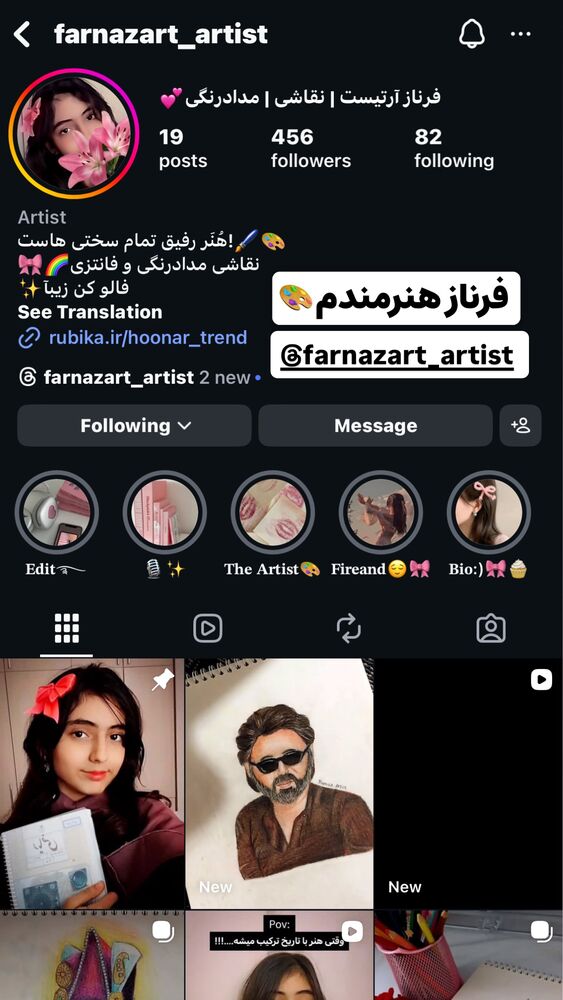Open The Artist story highlight
This screenshot has height=1000, width=563.
[x=272, y=513]
